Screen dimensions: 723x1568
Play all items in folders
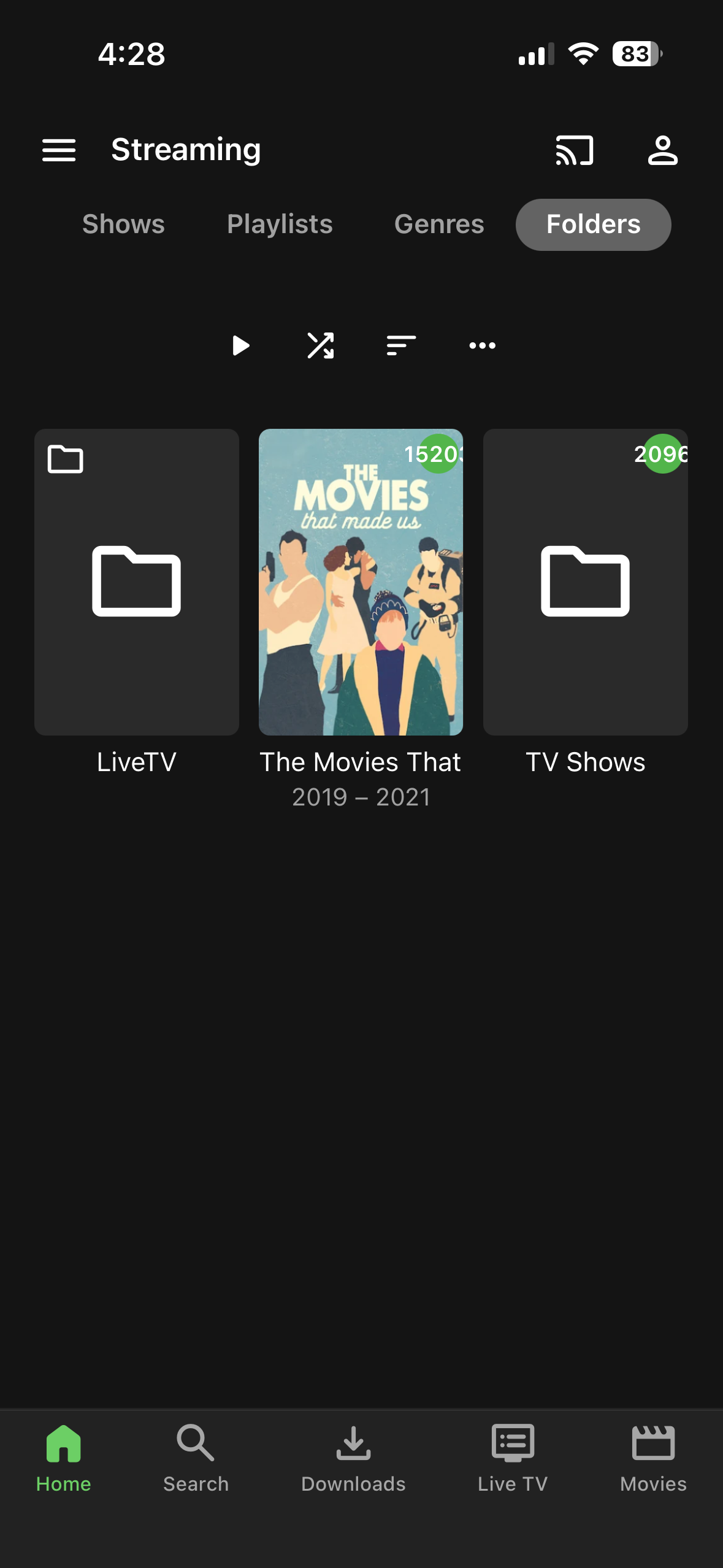(x=240, y=346)
